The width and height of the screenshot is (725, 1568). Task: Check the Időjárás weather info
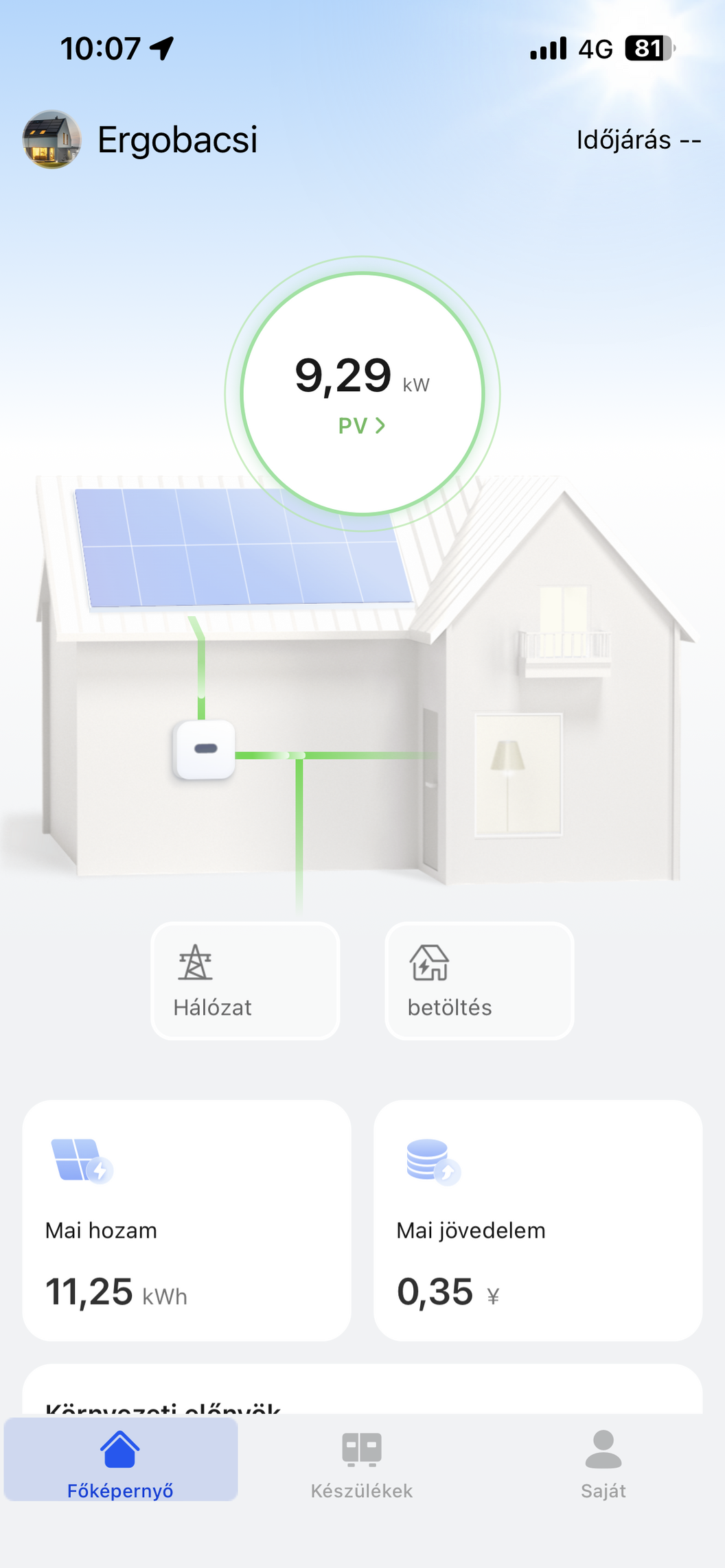tap(638, 140)
